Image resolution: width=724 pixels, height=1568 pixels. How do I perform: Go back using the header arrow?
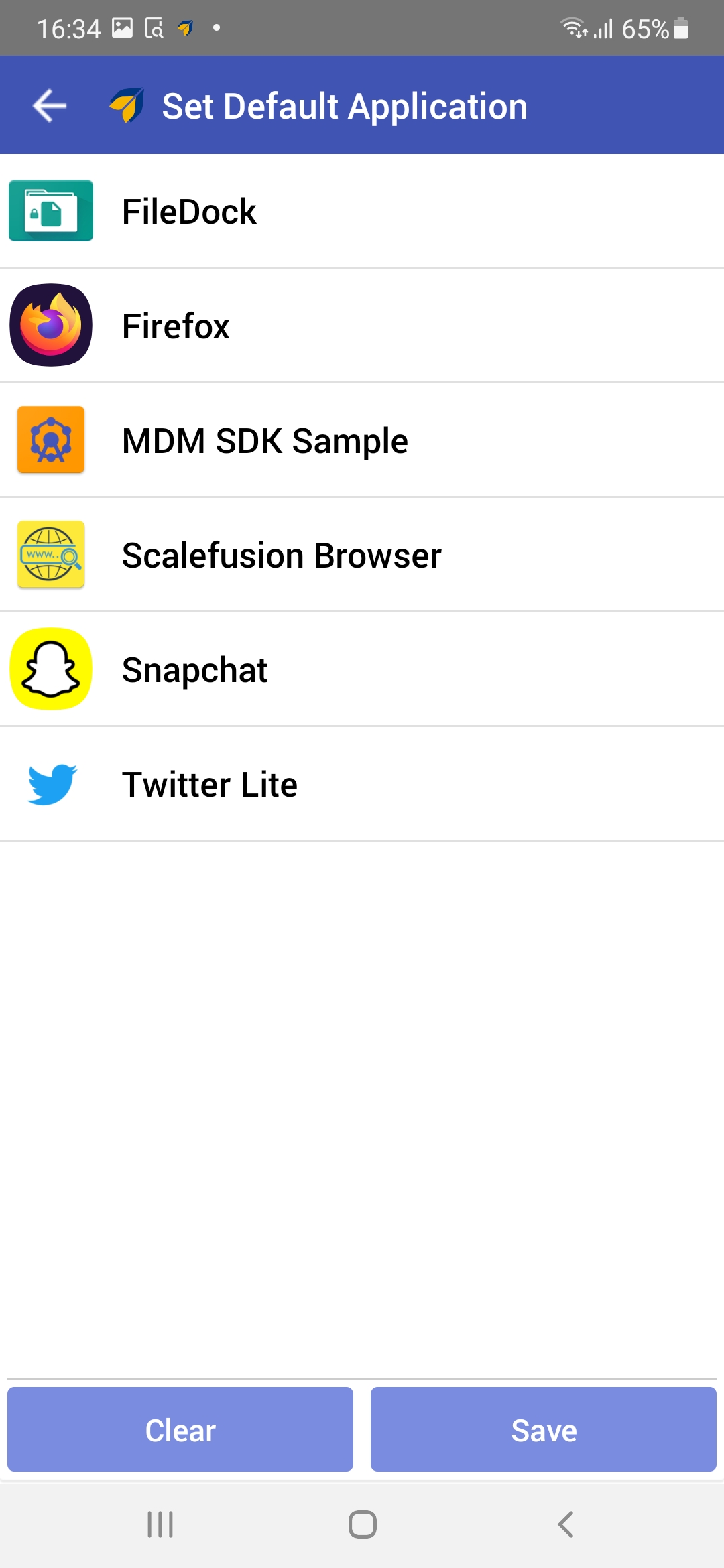click(50, 106)
